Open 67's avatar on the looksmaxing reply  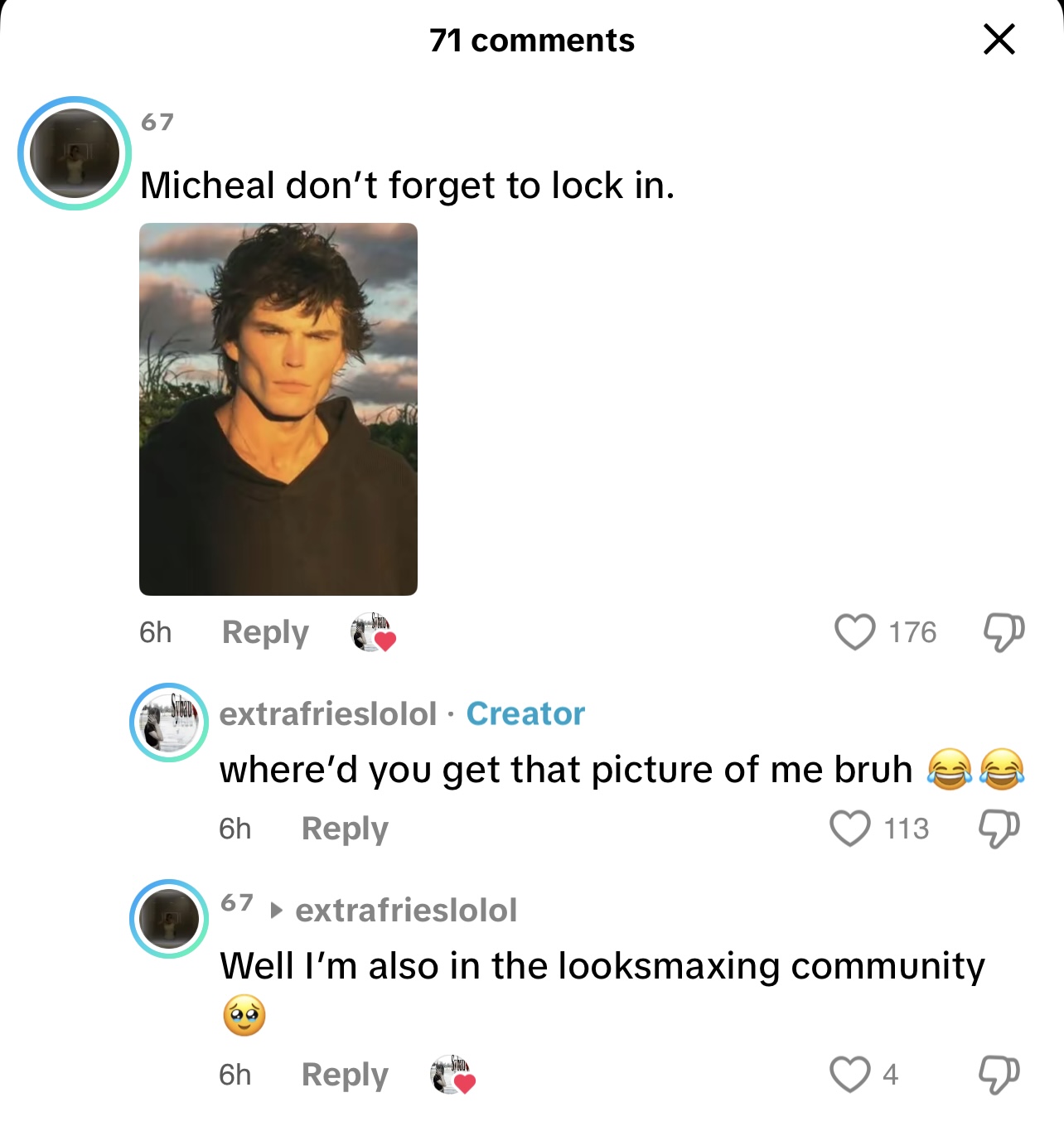click(x=169, y=919)
